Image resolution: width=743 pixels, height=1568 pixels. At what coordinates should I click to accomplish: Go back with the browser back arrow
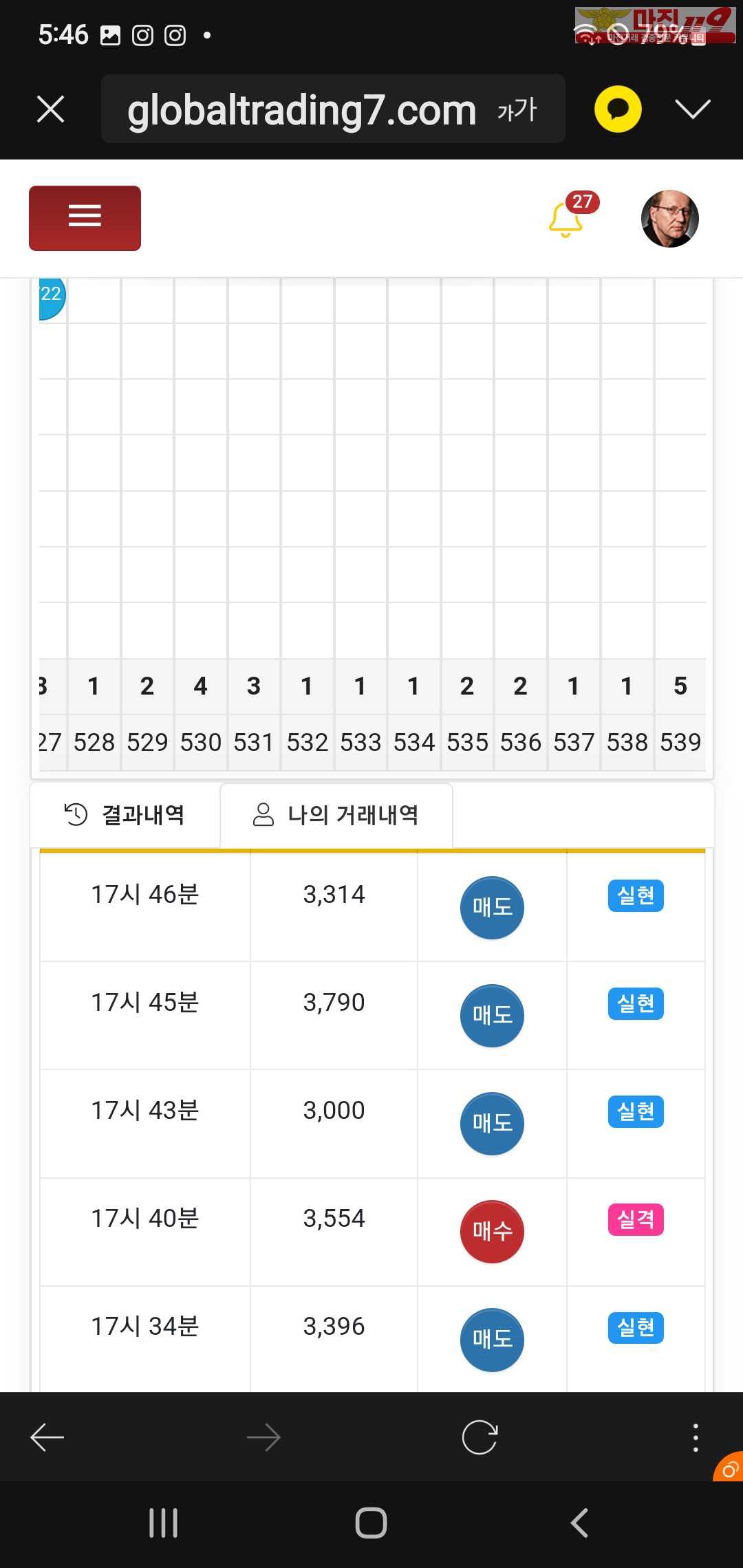click(x=47, y=1437)
